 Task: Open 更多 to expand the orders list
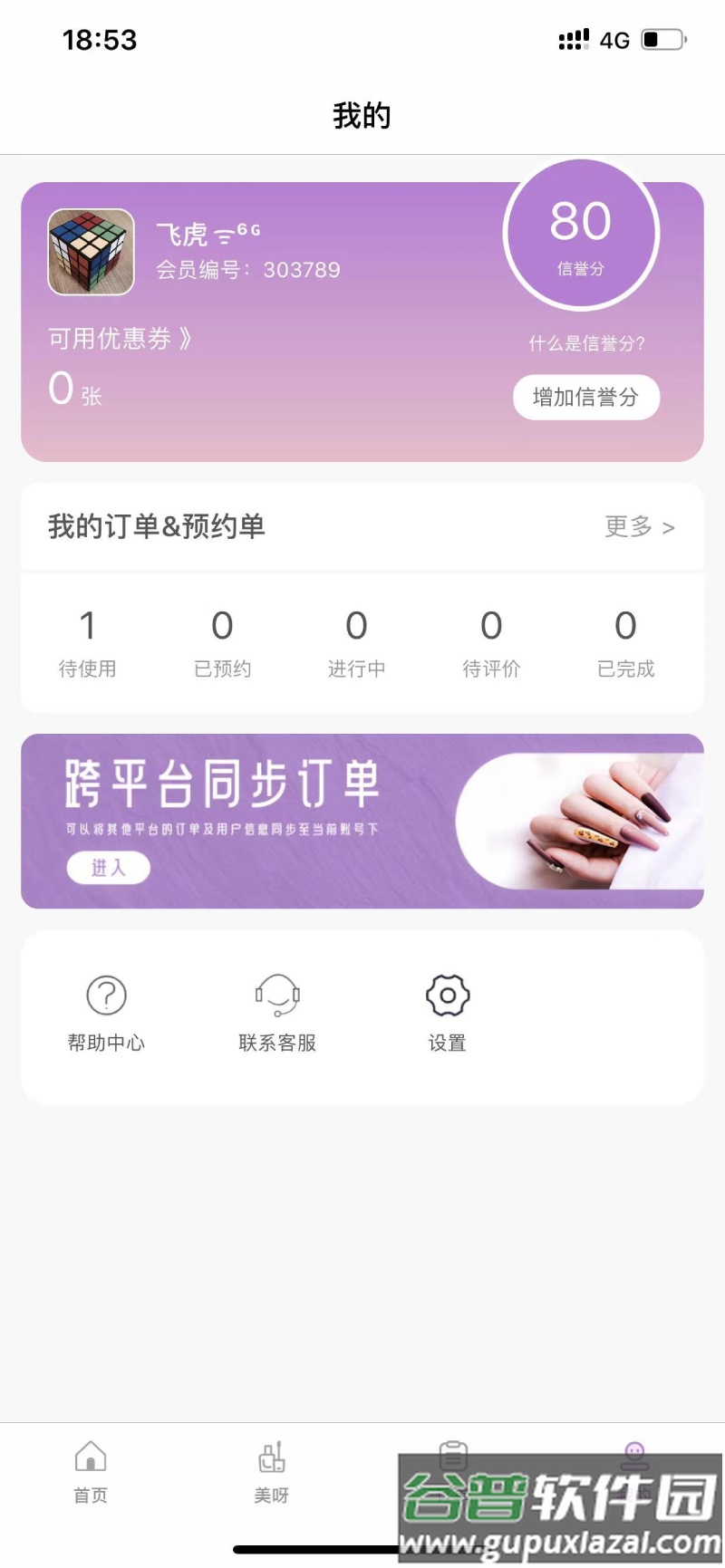pyautogui.click(x=638, y=527)
